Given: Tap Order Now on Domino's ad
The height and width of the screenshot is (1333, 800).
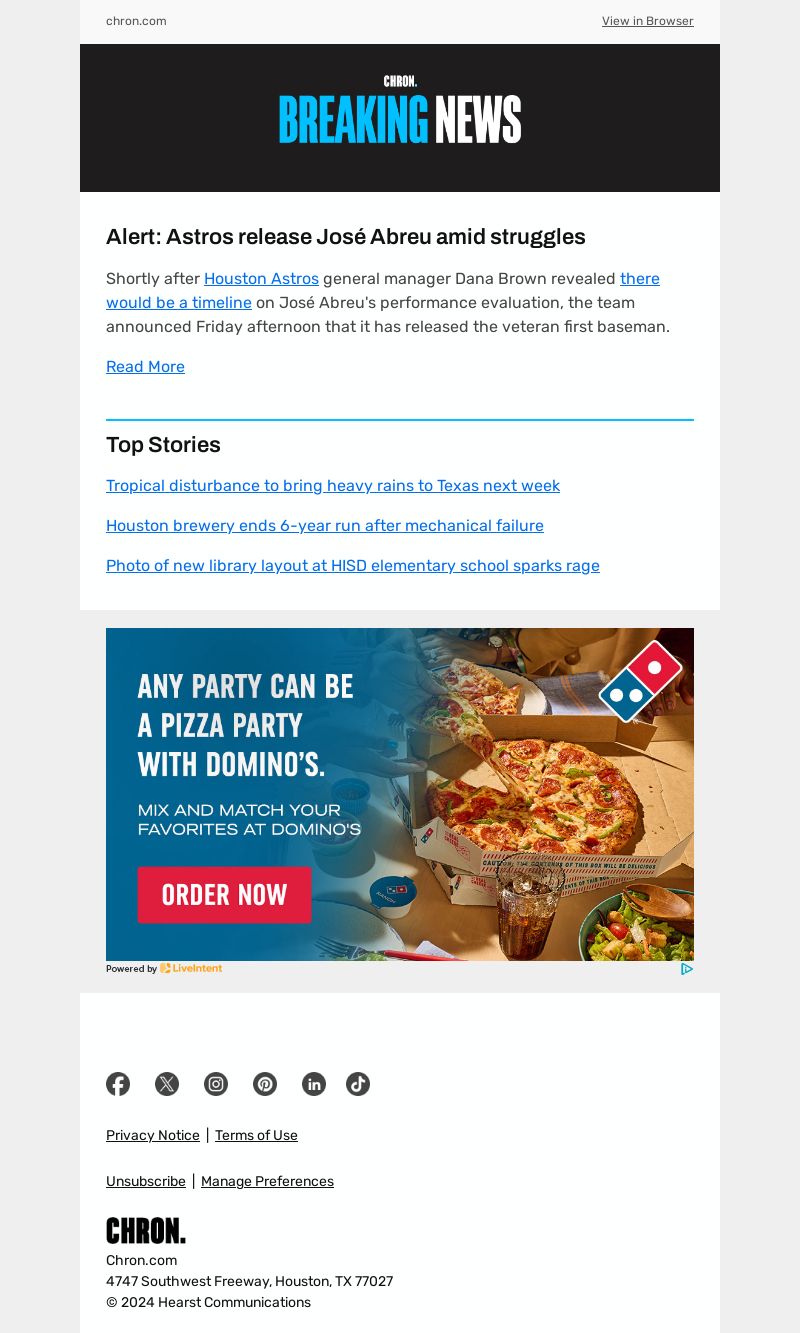Looking at the screenshot, I should [224, 895].
